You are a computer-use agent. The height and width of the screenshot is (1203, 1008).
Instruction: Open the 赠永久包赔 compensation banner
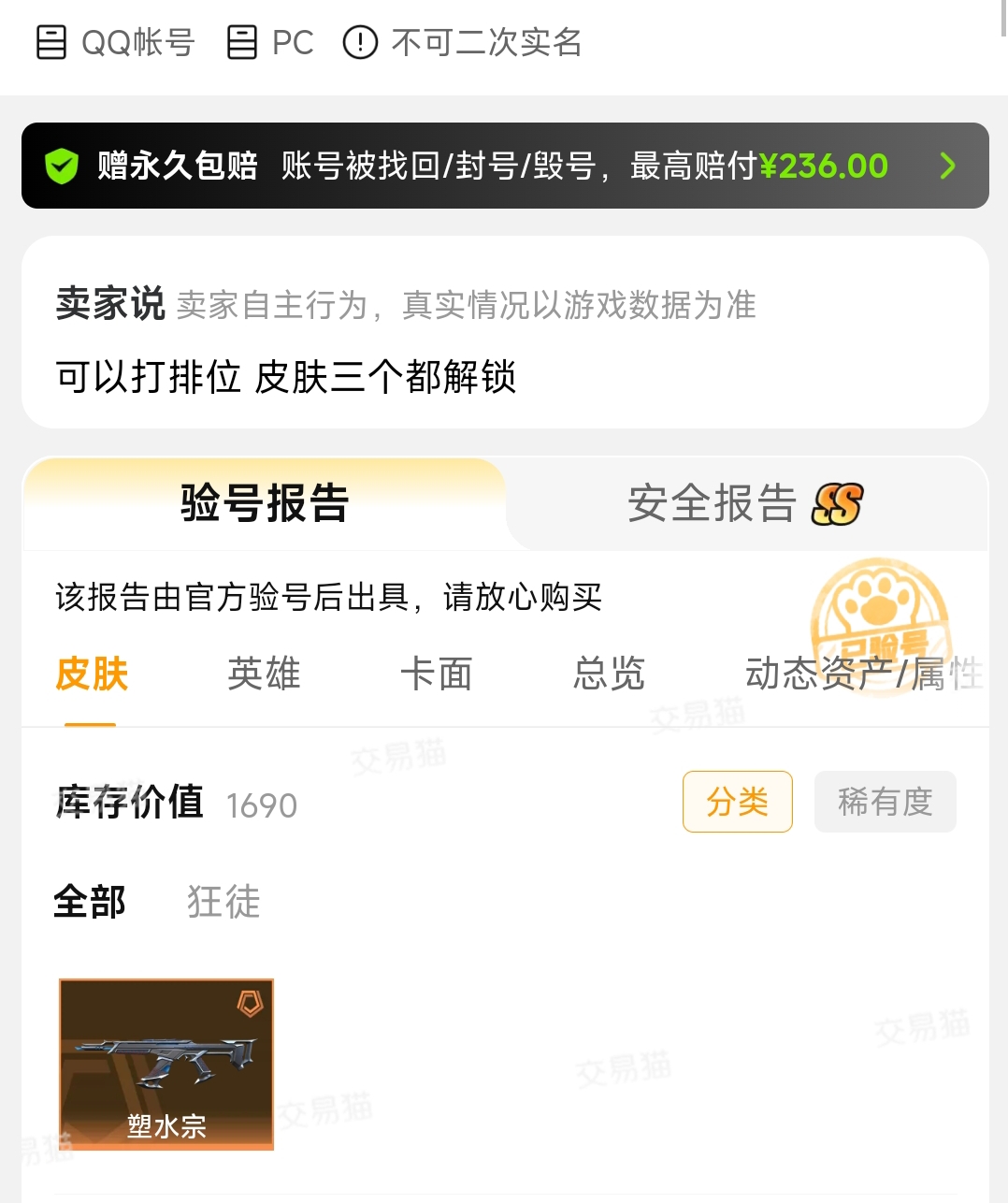point(505,166)
